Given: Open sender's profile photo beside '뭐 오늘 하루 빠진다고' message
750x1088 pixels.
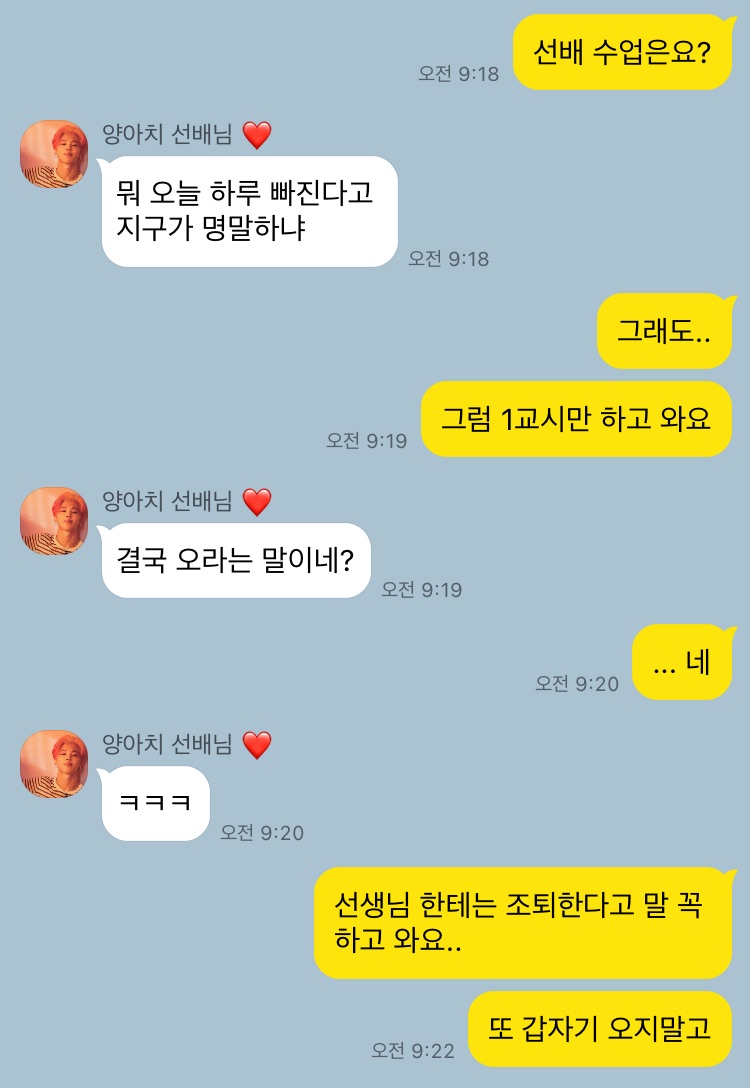Looking at the screenshot, I should tap(54, 154).
